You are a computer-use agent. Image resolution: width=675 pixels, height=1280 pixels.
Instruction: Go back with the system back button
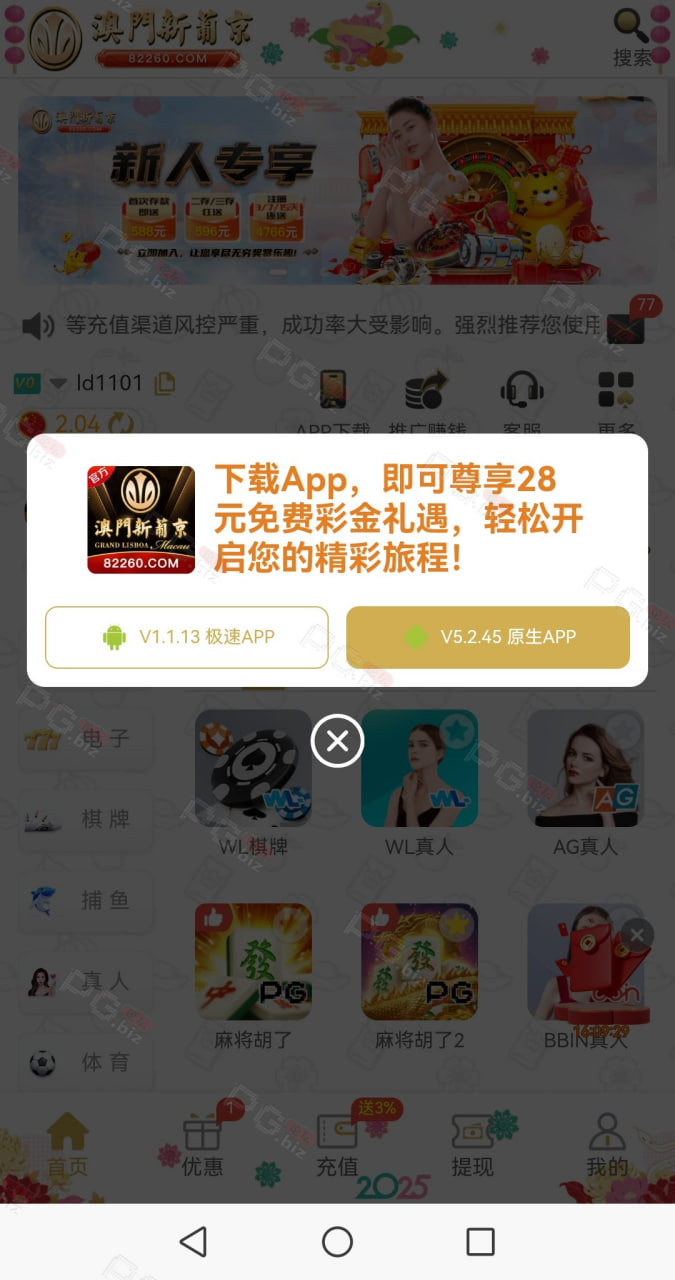(x=193, y=1241)
